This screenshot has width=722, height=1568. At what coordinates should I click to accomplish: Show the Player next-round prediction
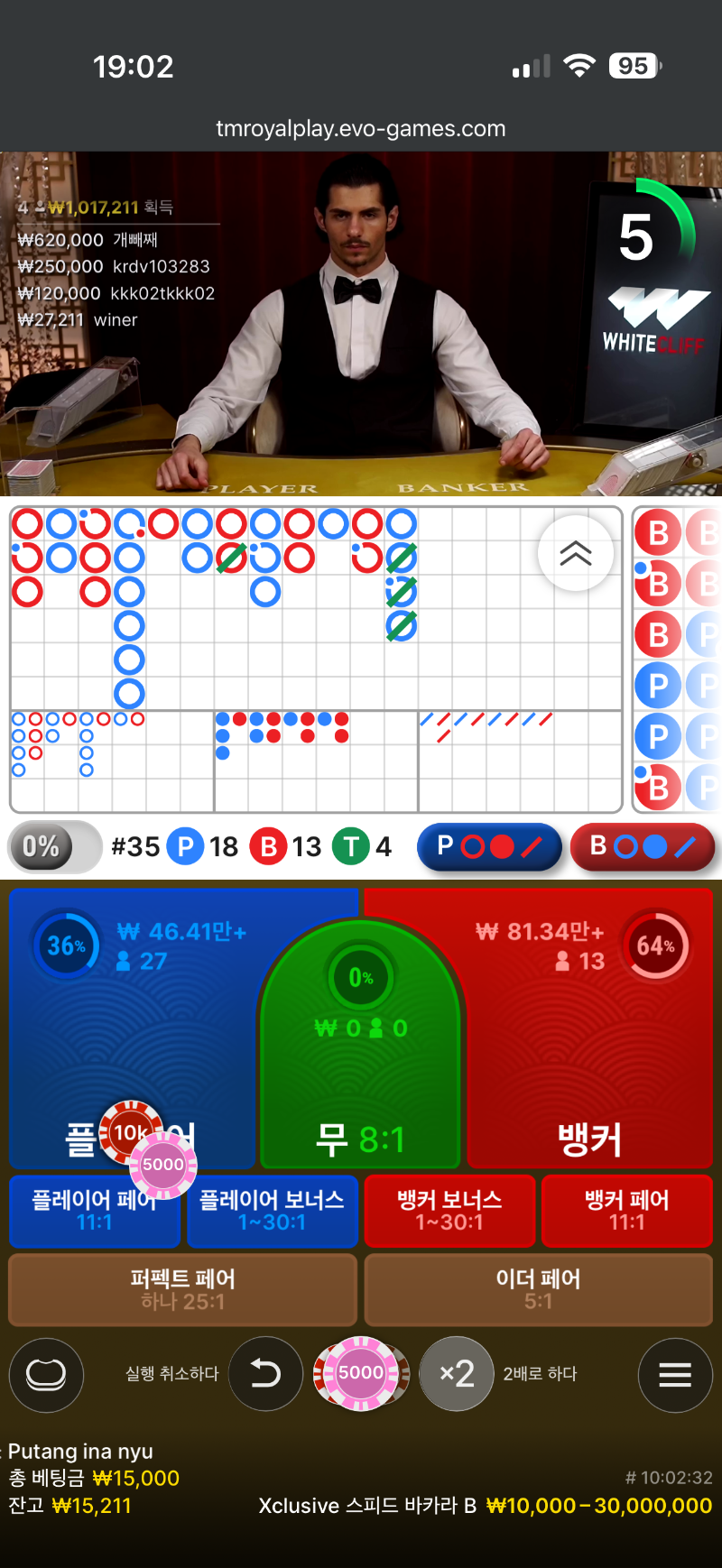489,846
